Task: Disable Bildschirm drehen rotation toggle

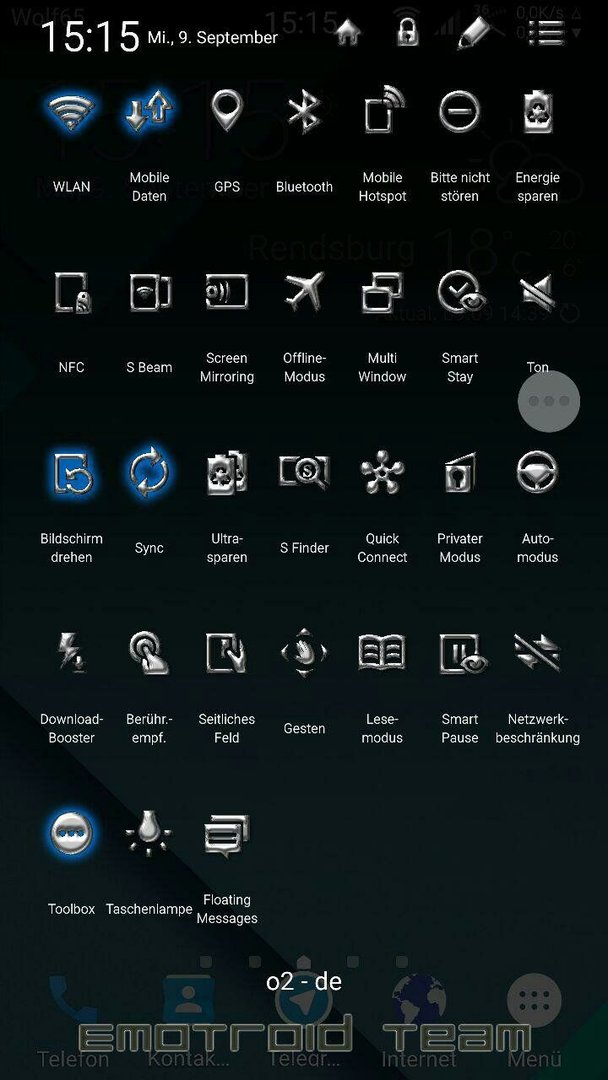Action: [72, 474]
